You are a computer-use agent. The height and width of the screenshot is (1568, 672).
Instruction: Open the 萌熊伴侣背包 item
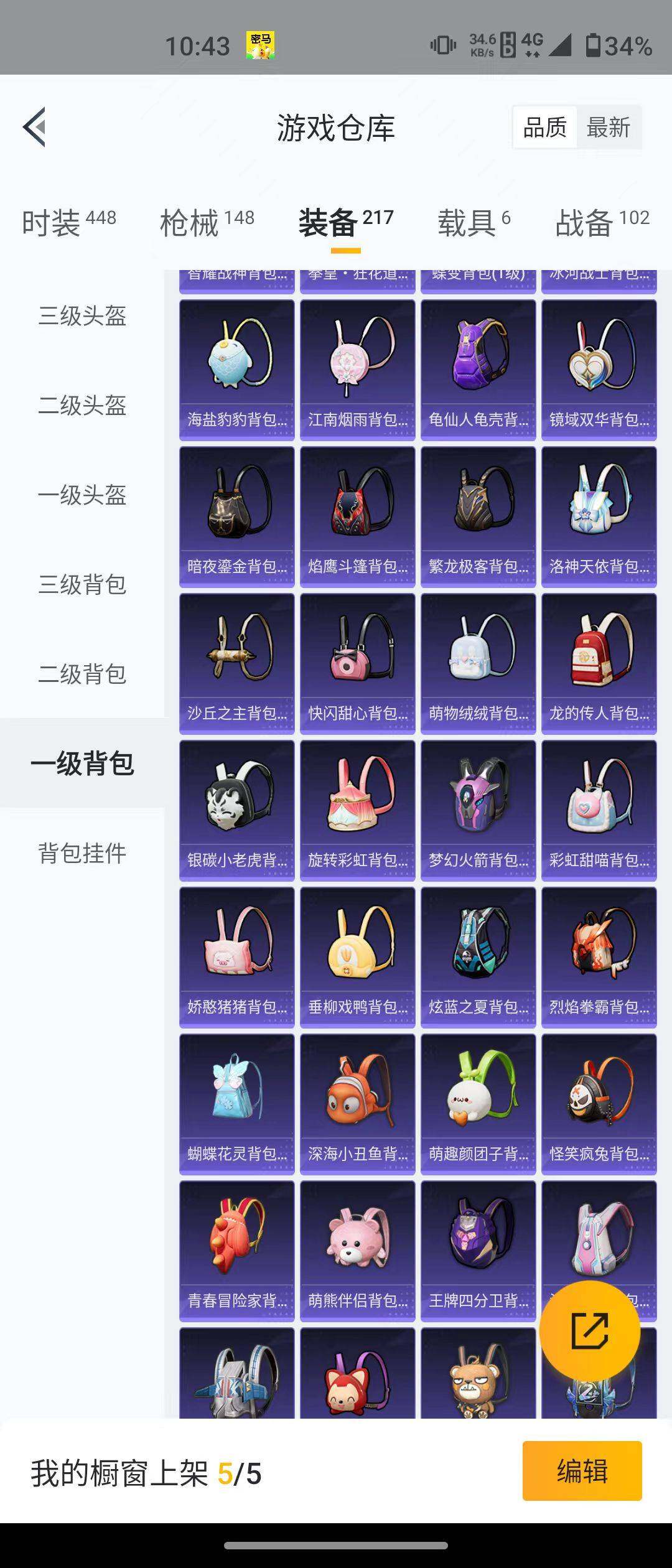[357, 1251]
